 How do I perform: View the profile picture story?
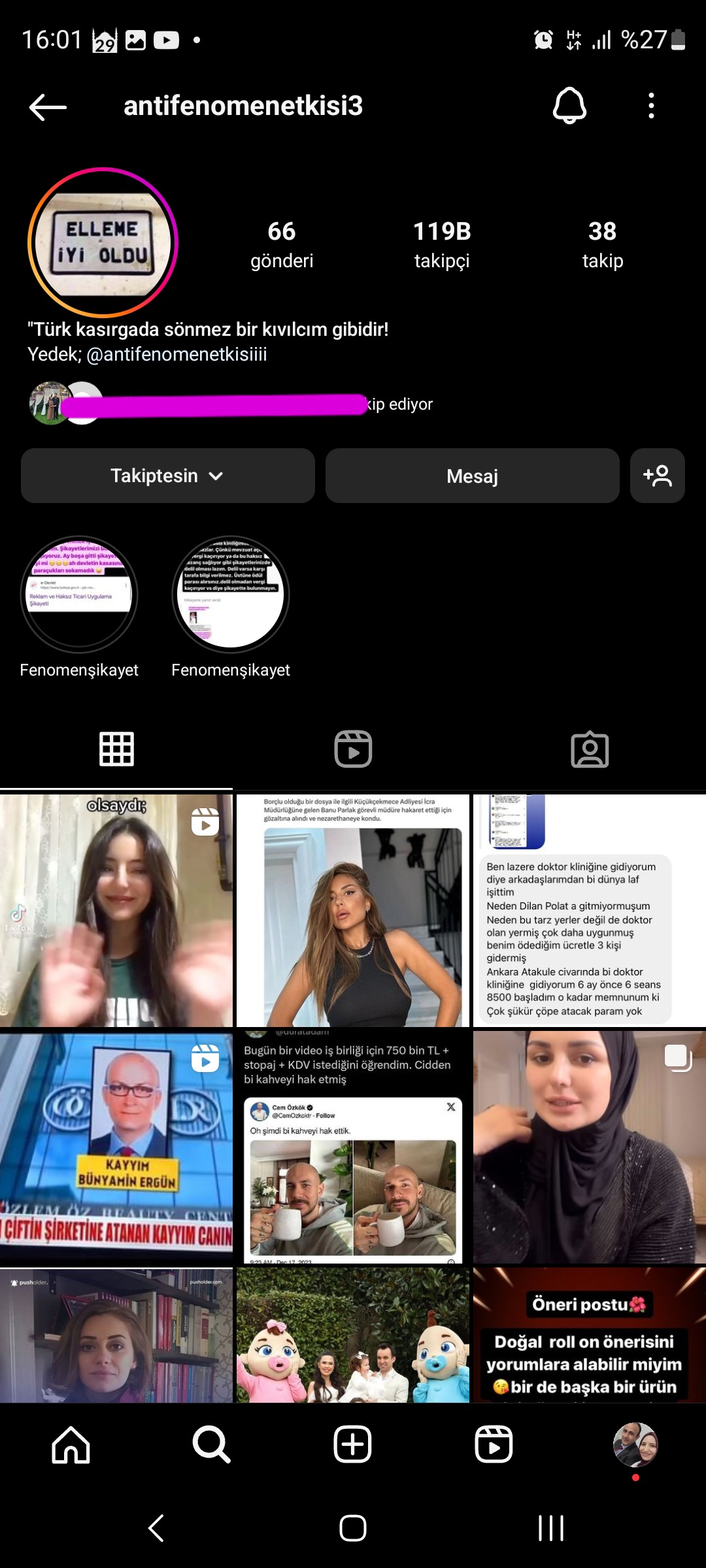click(x=103, y=242)
